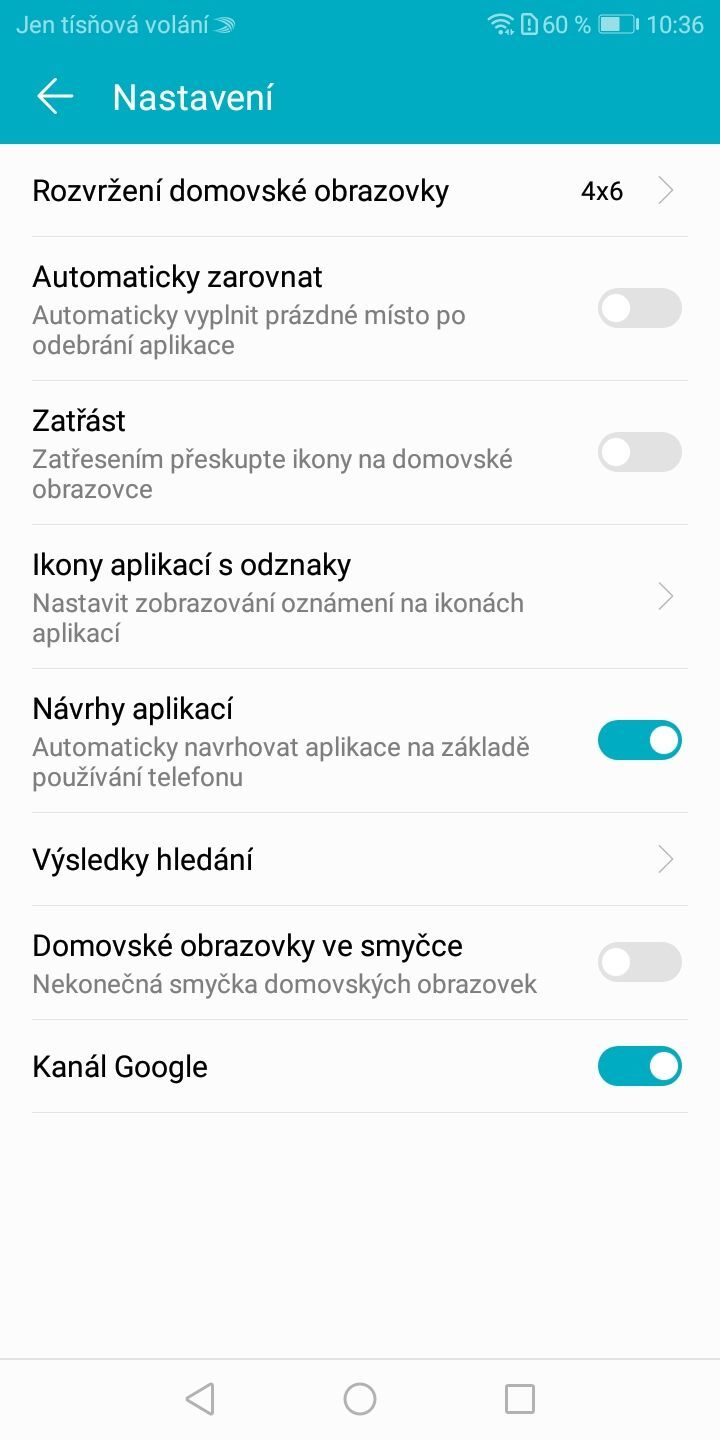Click the back arrow in the header
720x1440 pixels.
click(x=55, y=96)
